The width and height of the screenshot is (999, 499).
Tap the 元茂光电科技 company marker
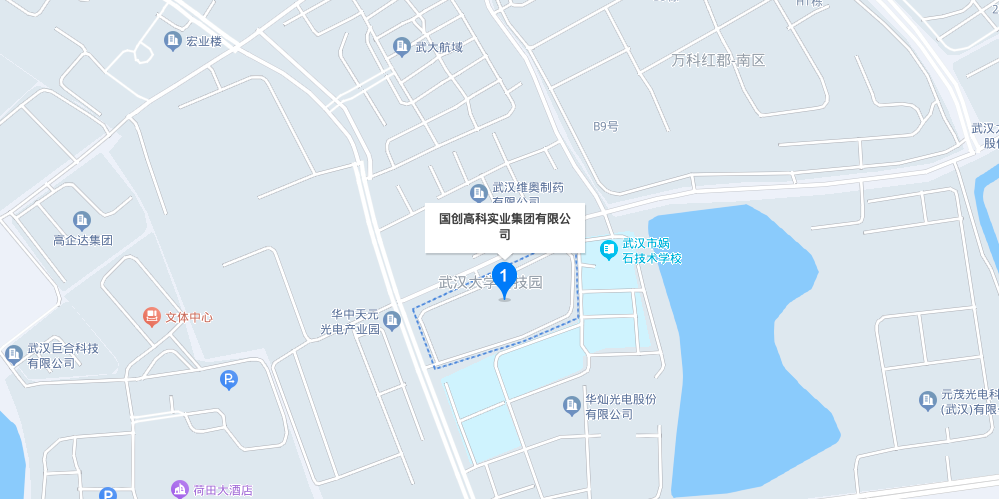[x=927, y=401]
